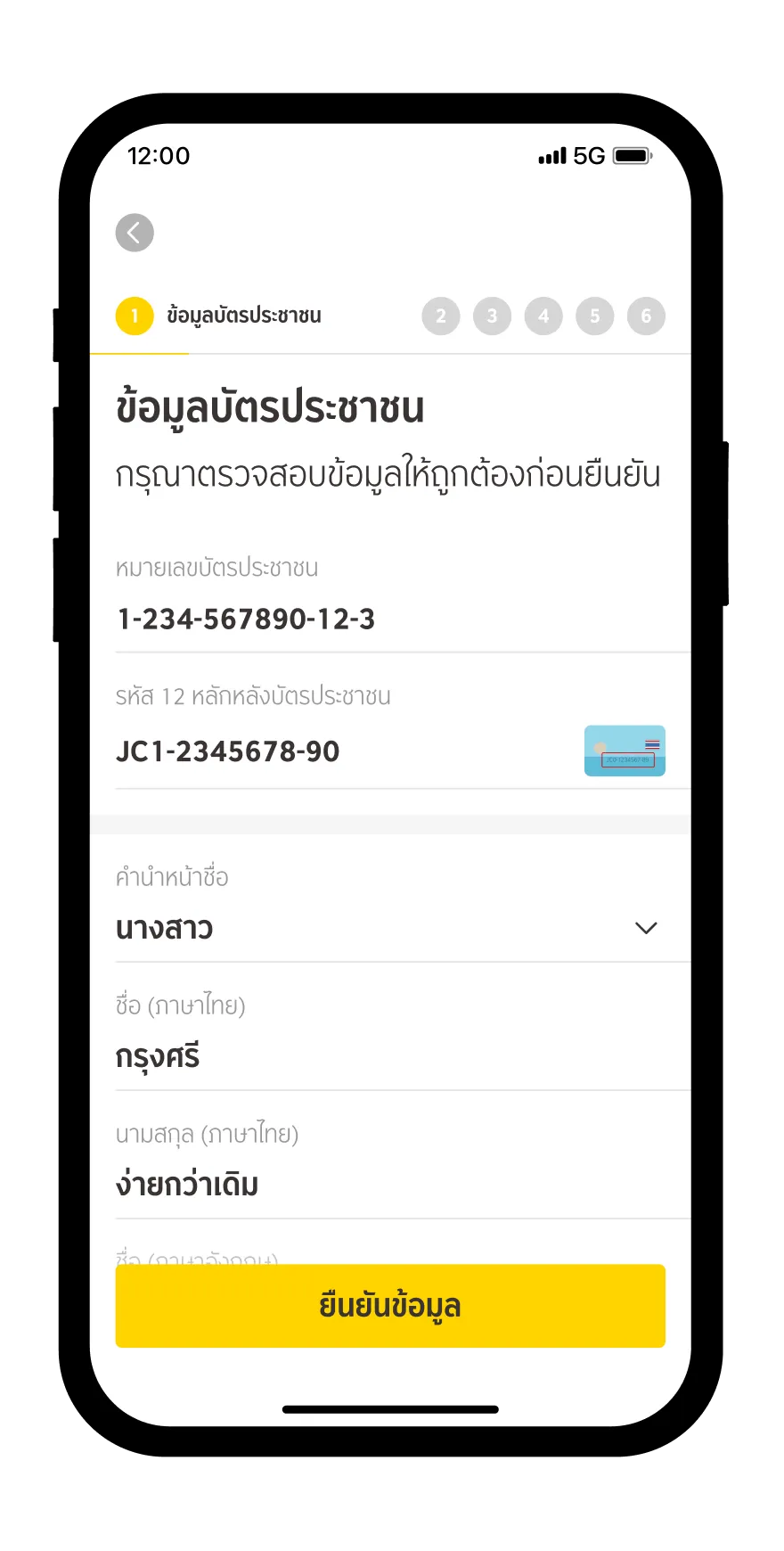Edit the หมายเลขบัตรประชาชน ID number field

tap(389, 619)
